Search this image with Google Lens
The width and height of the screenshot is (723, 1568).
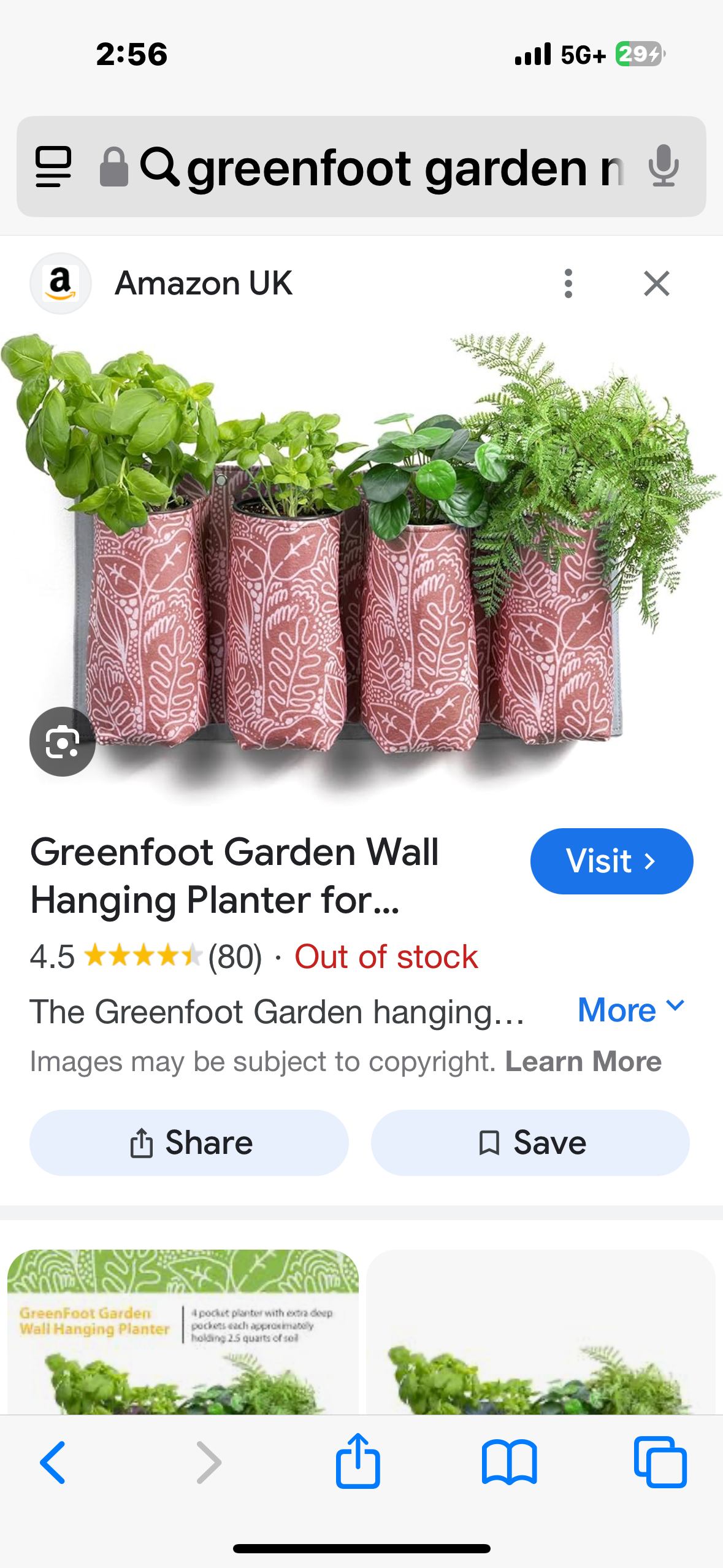62,742
